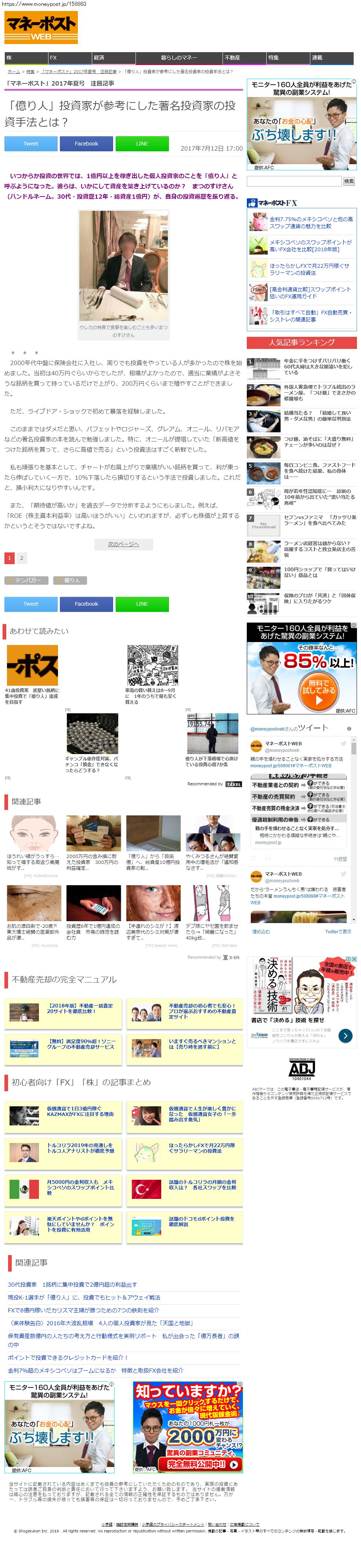Open the 特集 section
The height and width of the screenshot is (1568, 361).
(x=287, y=58)
